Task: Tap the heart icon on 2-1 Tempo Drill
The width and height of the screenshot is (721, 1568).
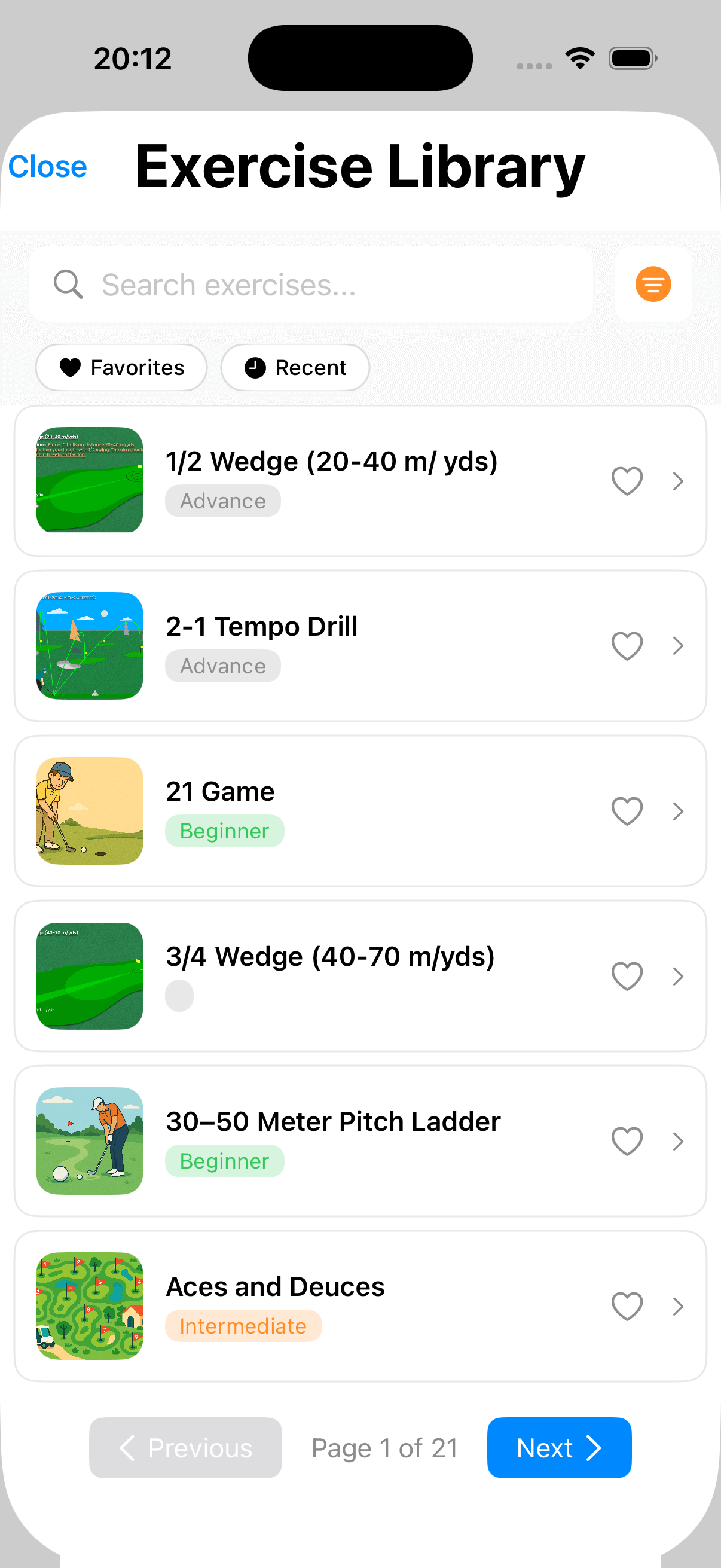Action: [627, 646]
